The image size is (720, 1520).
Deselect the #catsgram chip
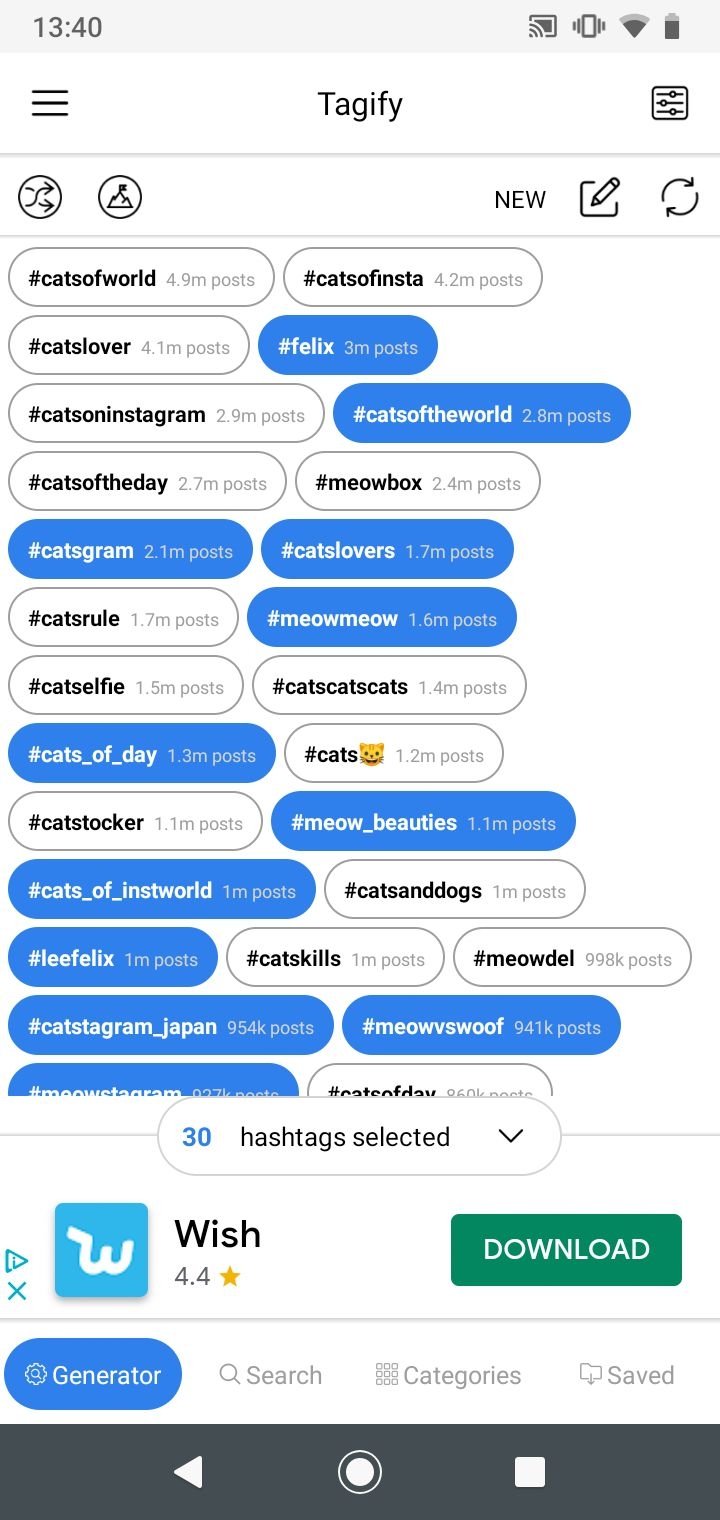(x=130, y=550)
